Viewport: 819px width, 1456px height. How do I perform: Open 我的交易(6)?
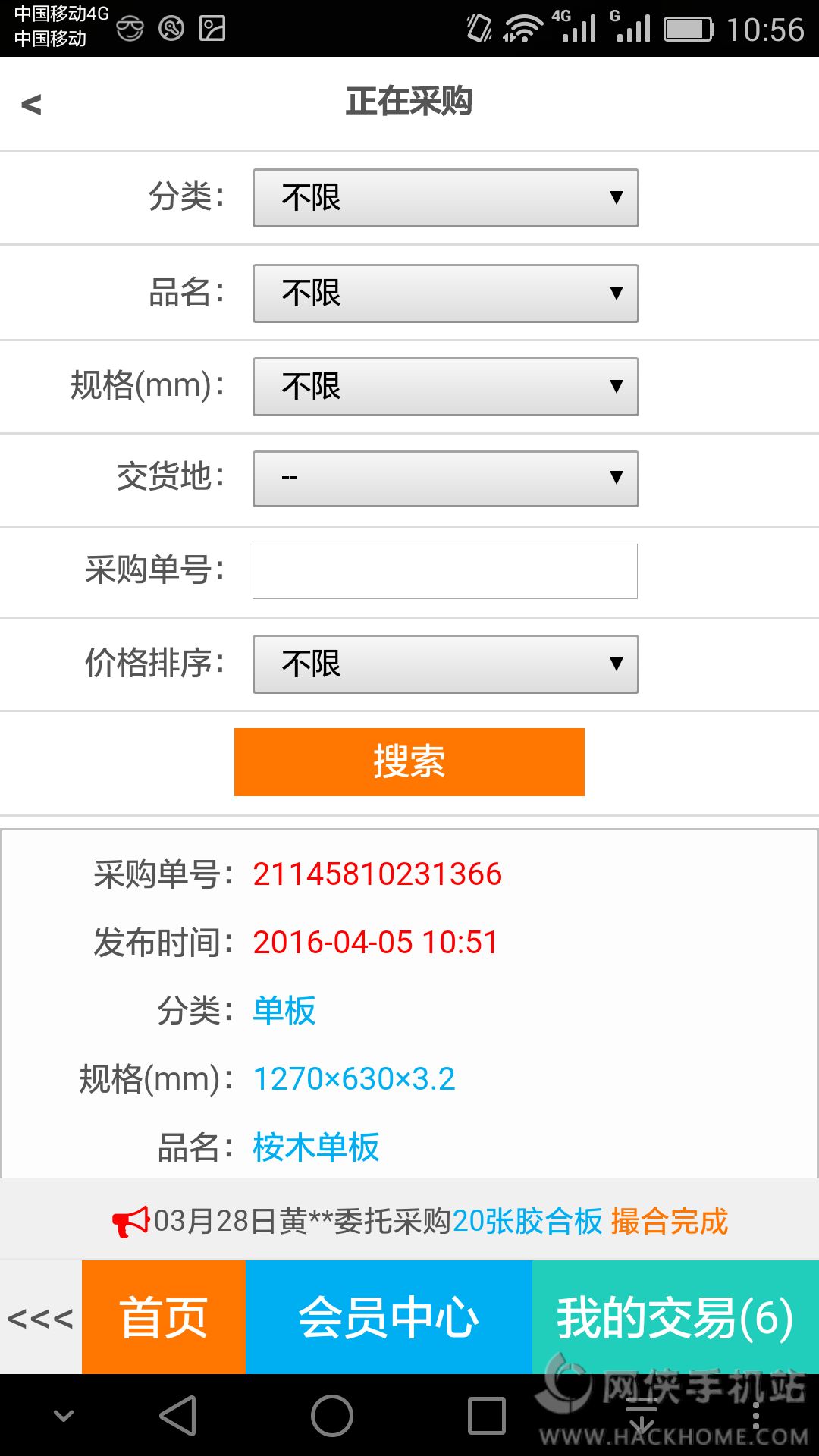[676, 1317]
